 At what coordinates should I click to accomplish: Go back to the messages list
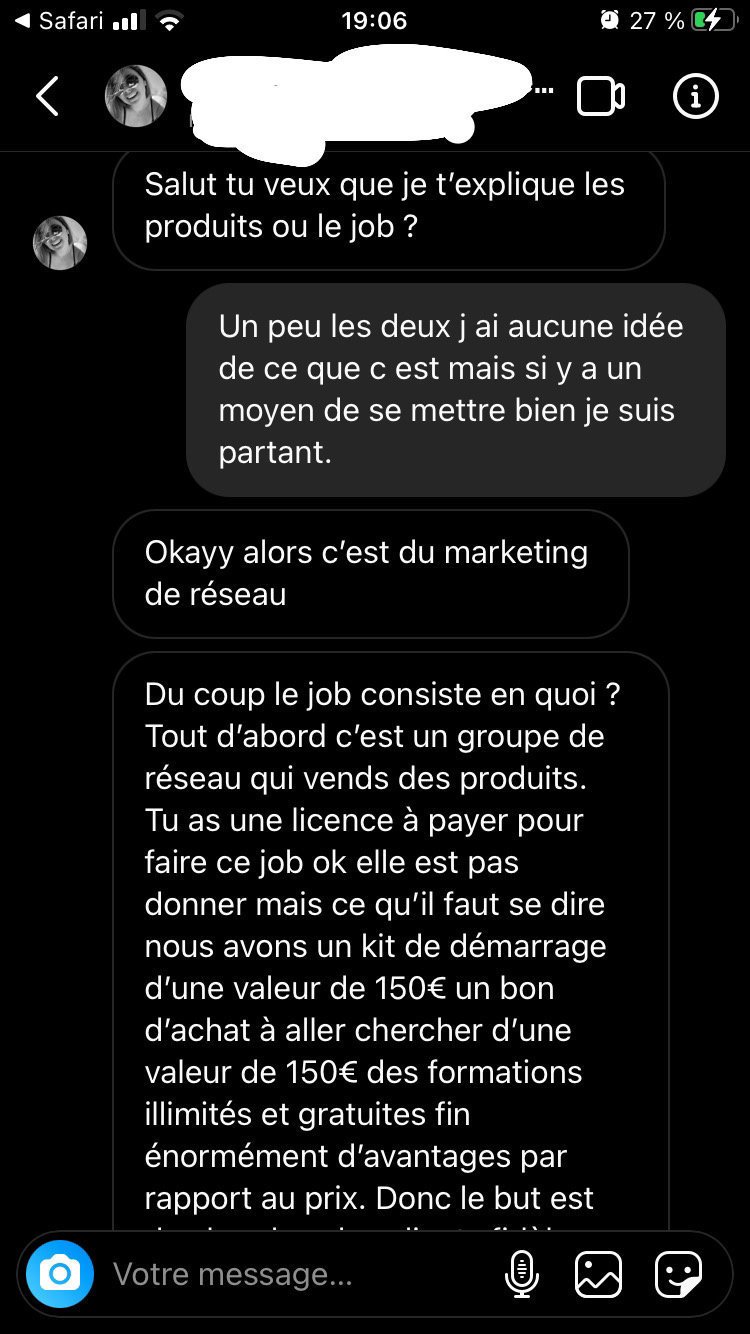pos(47,97)
